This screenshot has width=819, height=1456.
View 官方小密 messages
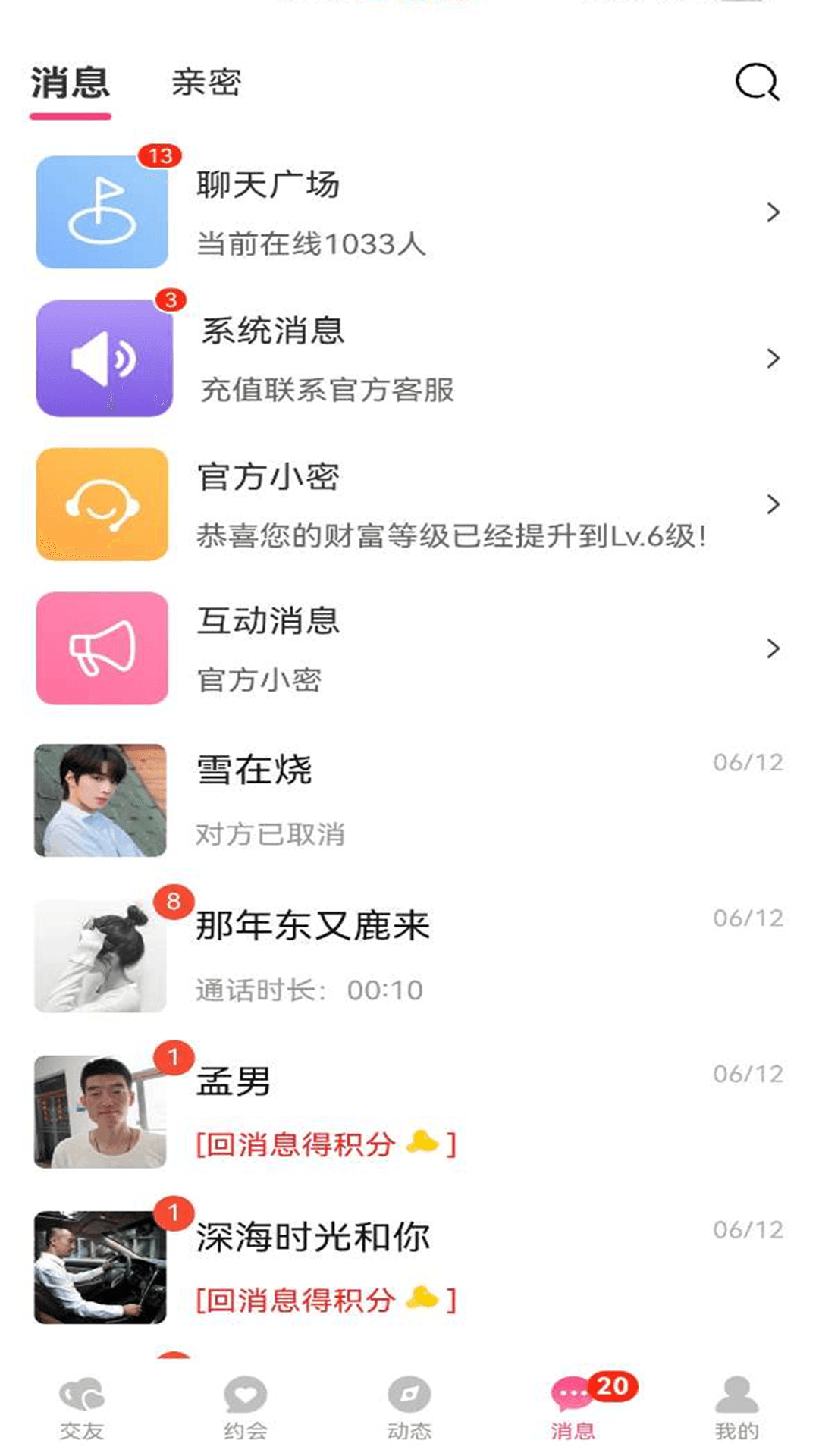click(x=409, y=504)
